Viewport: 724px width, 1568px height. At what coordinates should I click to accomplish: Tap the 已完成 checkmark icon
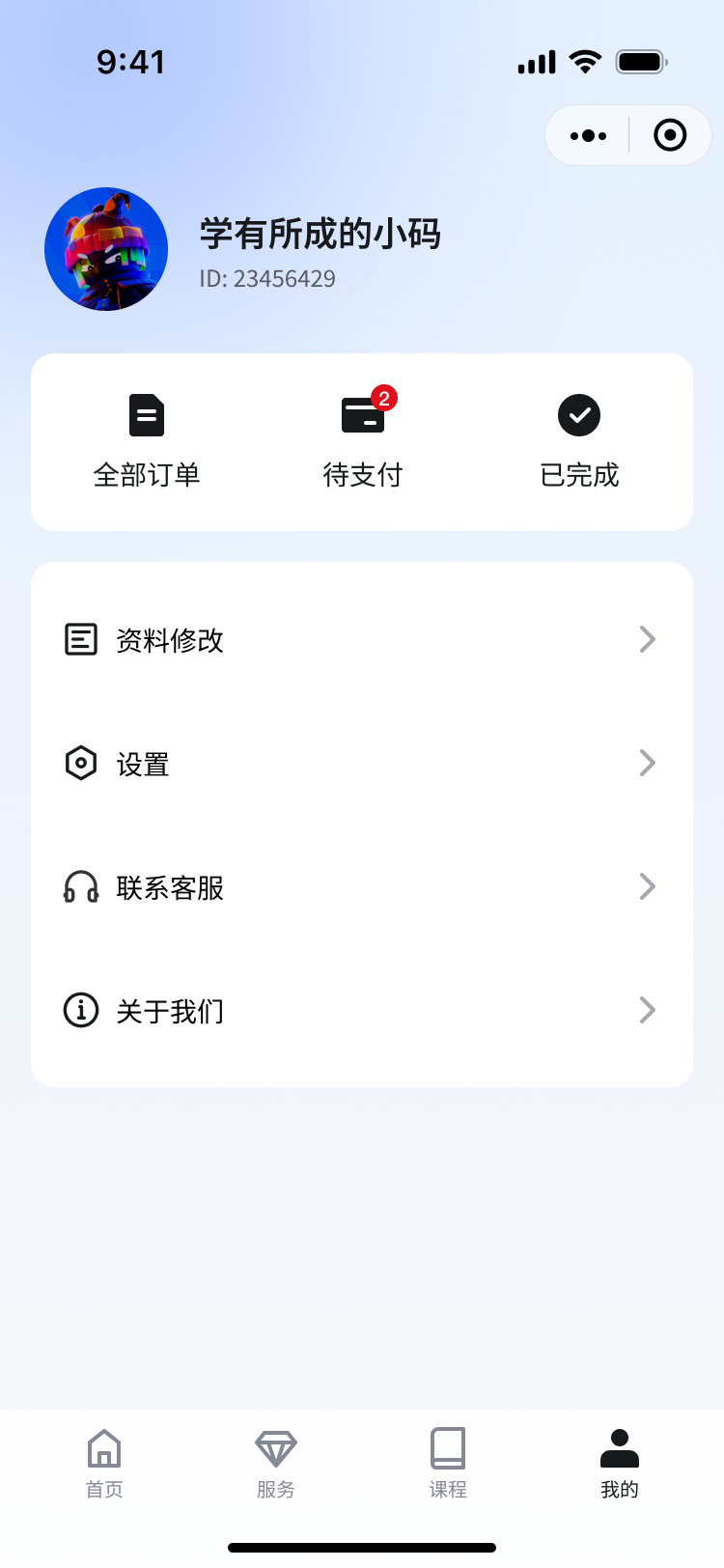578,414
